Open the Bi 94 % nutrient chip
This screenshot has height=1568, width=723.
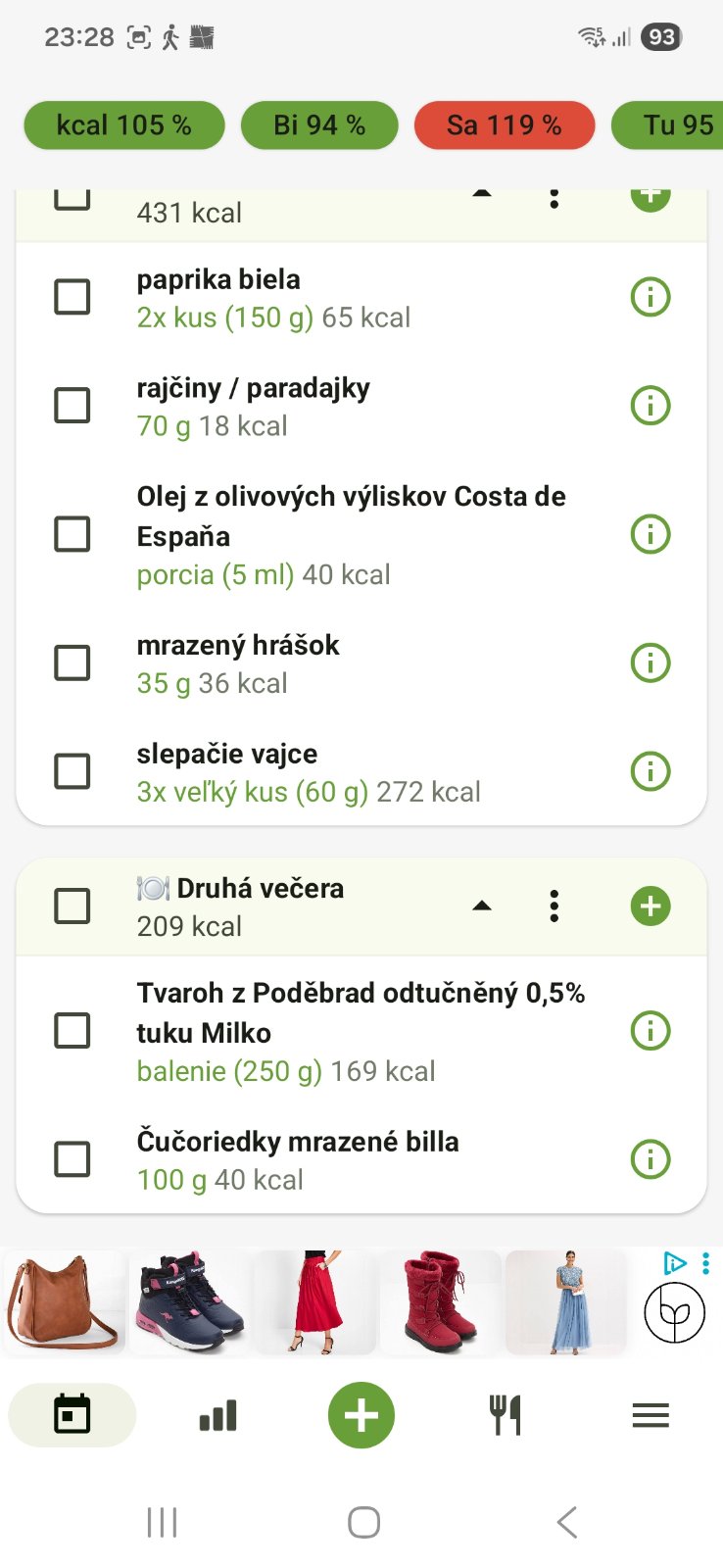[319, 125]
